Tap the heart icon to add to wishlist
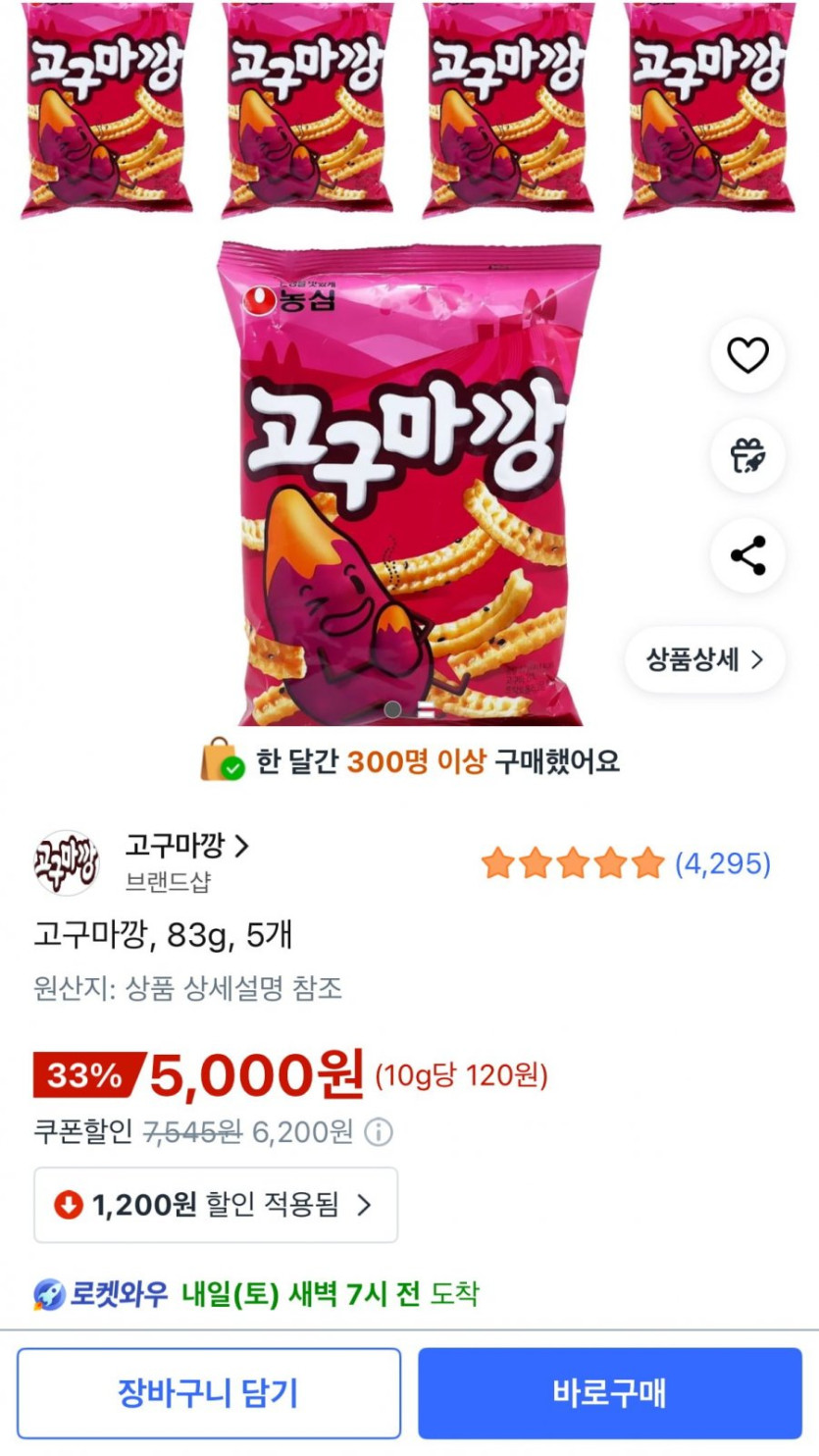819x1456 pixels. click(747, 354)
